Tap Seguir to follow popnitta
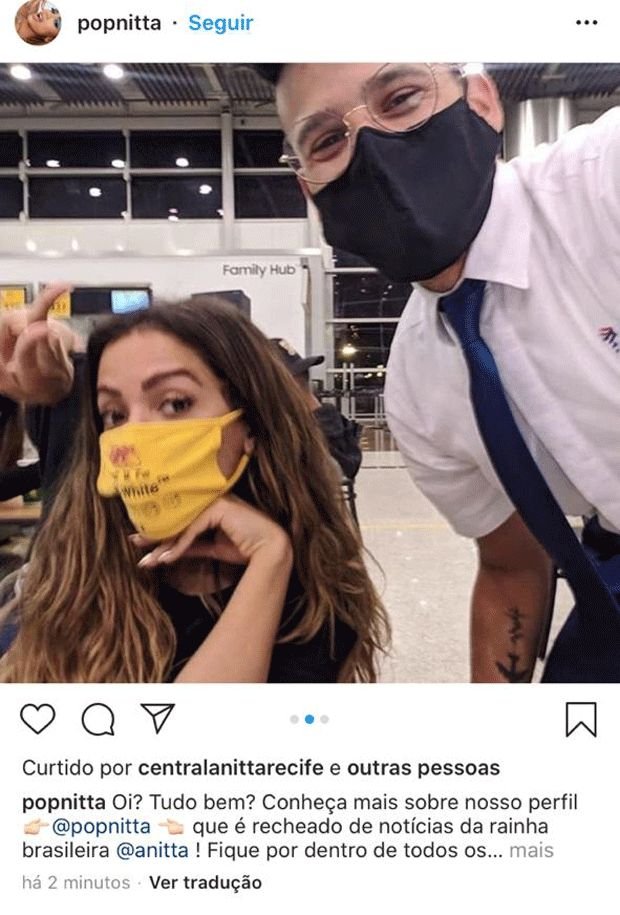 [221, 23]
